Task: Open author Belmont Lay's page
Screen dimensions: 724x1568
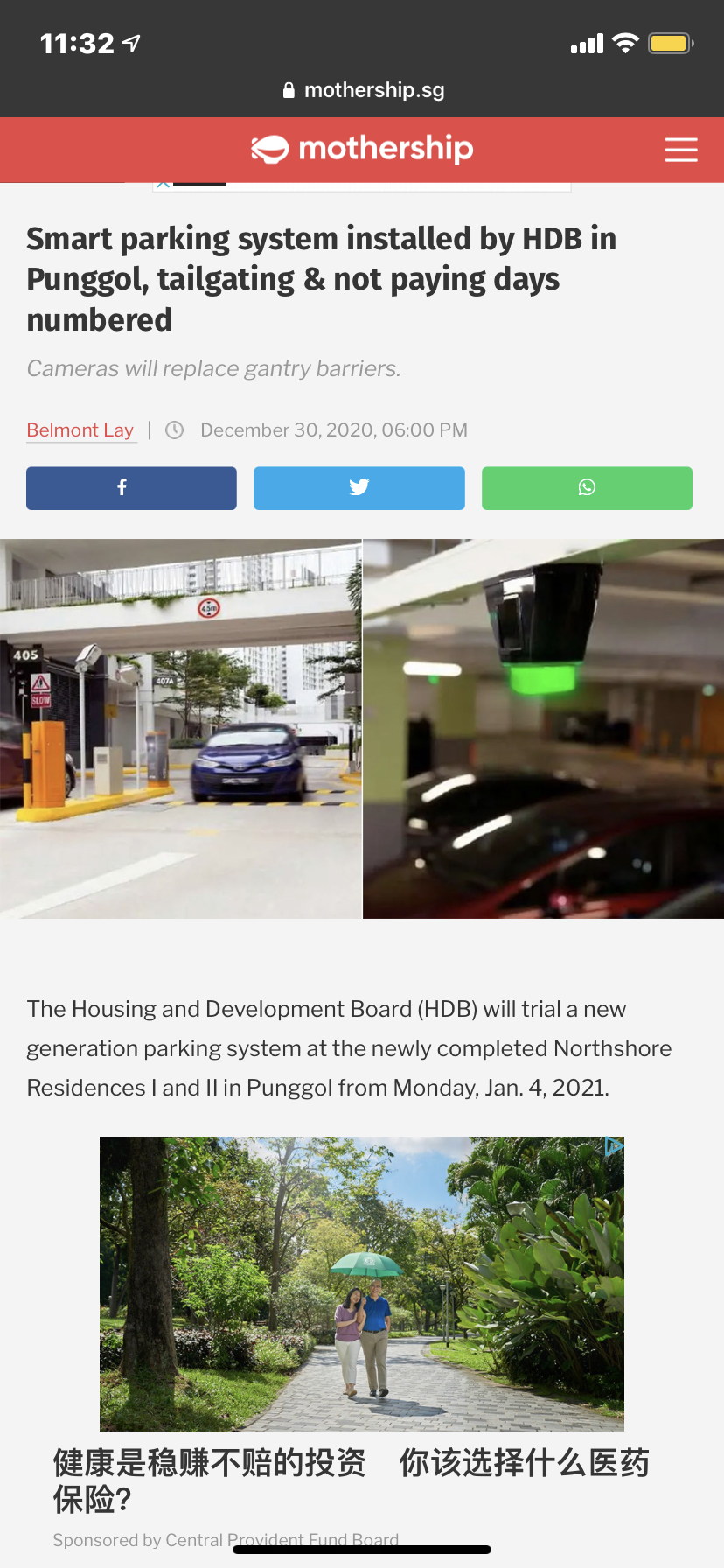Action: [x=80, y=430]
